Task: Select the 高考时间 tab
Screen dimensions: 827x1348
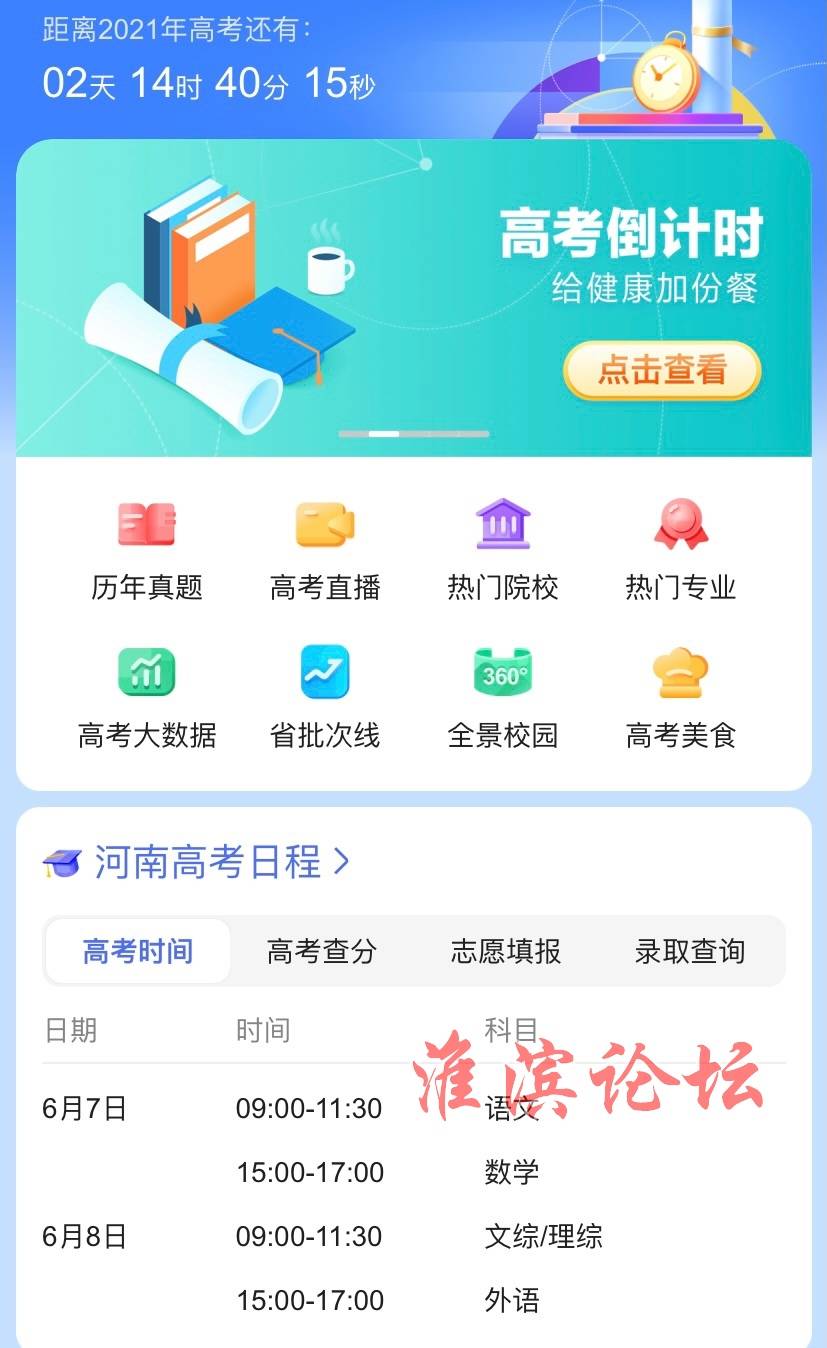Action: 138,951
